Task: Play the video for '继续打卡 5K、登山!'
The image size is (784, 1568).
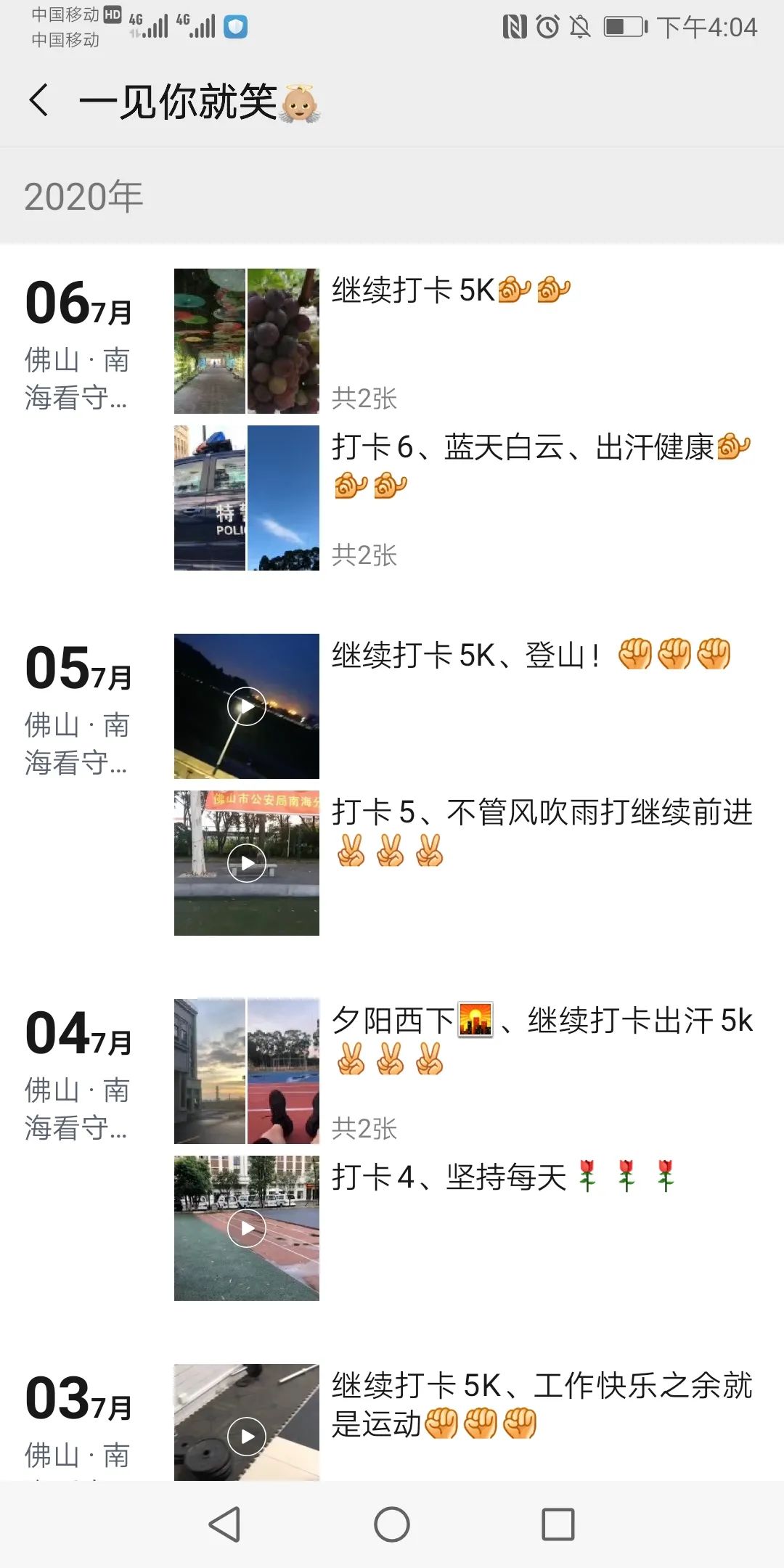Action: click(247, 706)
